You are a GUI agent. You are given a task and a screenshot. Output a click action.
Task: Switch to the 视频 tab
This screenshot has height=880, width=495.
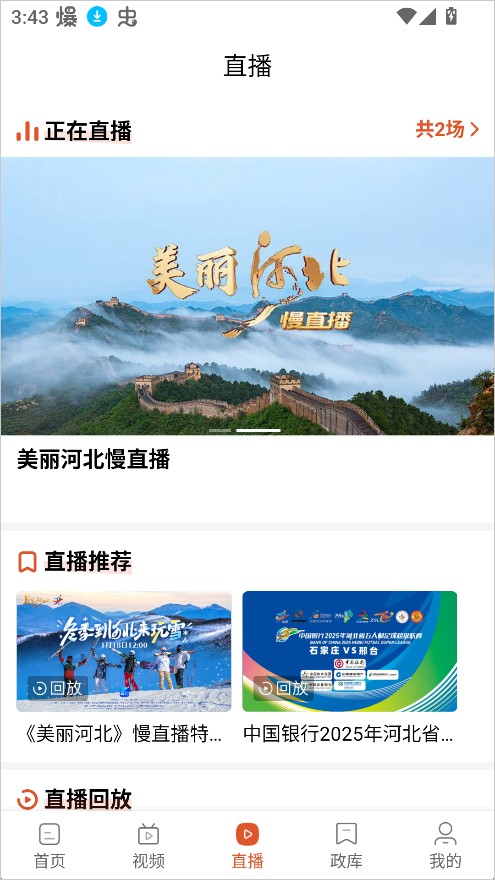coord(148,846)
